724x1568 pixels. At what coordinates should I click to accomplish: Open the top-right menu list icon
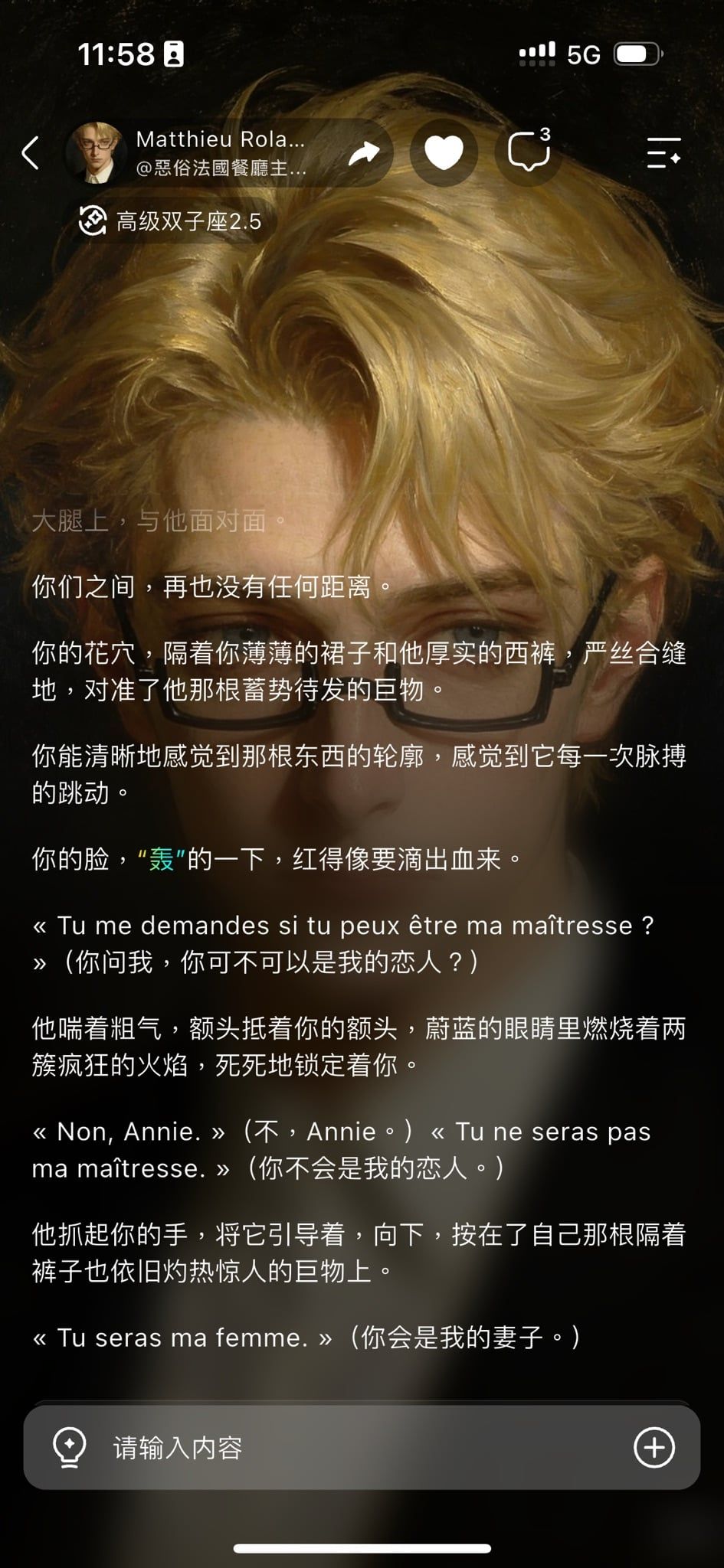coord(663,153)
